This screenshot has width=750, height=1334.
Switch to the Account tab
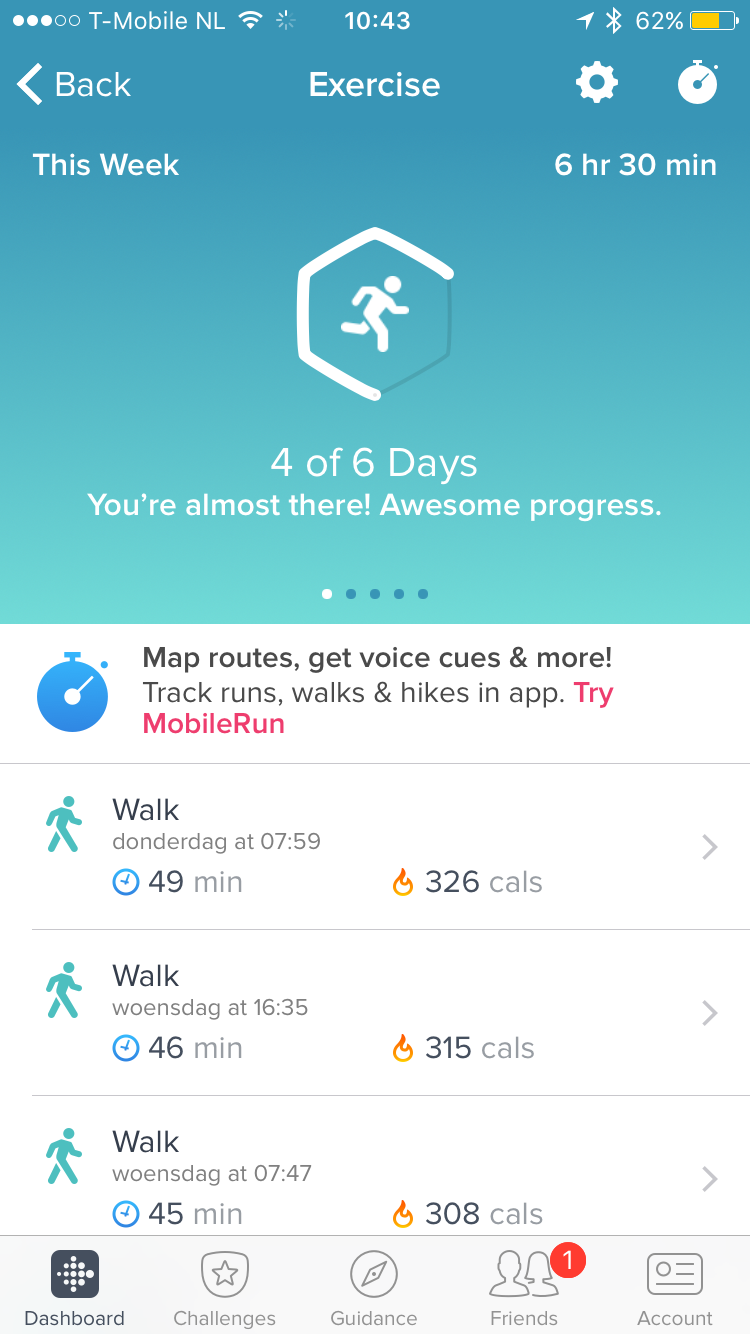[675, 1287]
